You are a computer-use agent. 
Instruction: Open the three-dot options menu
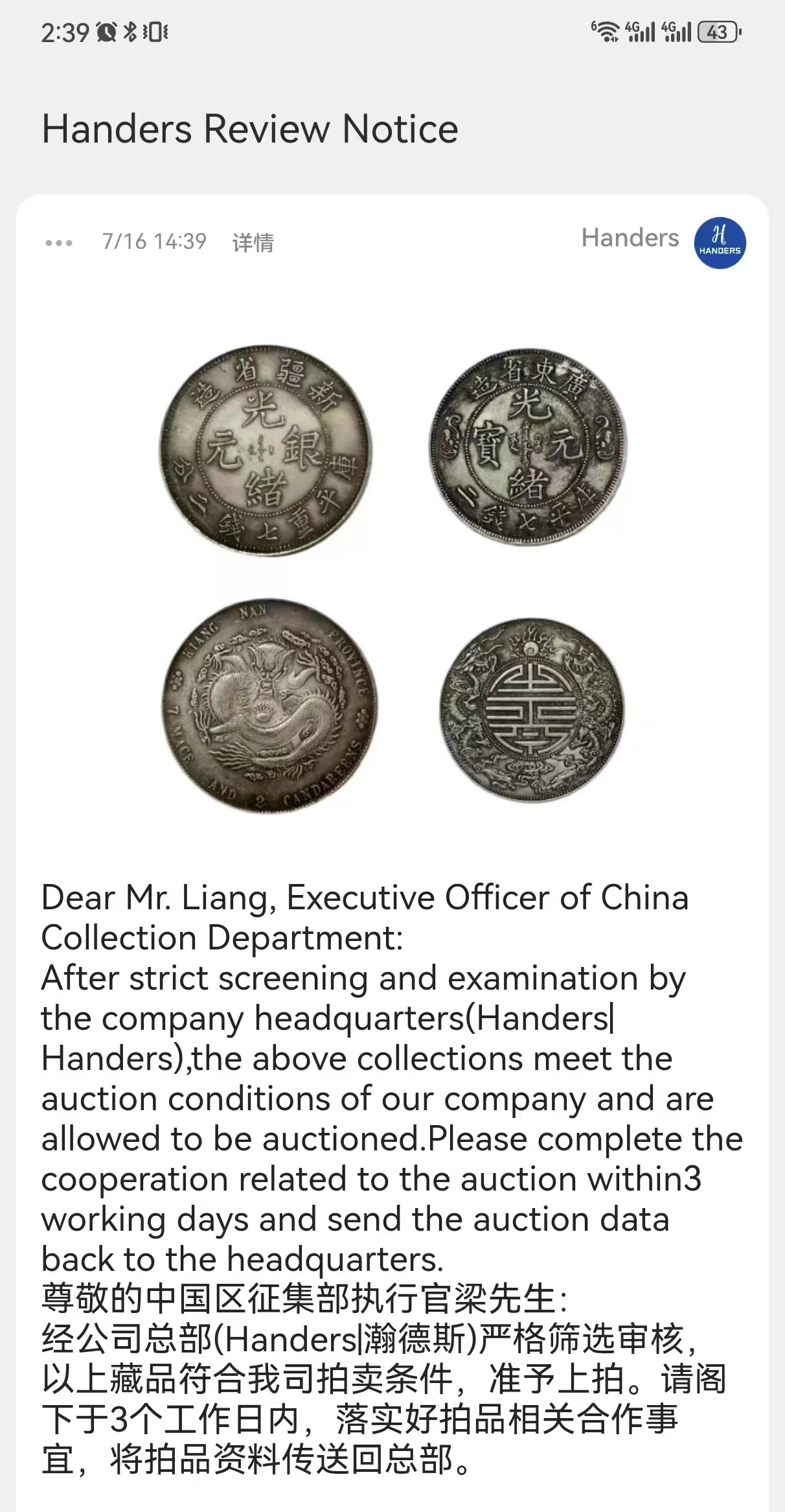click(x=59, y=243)
